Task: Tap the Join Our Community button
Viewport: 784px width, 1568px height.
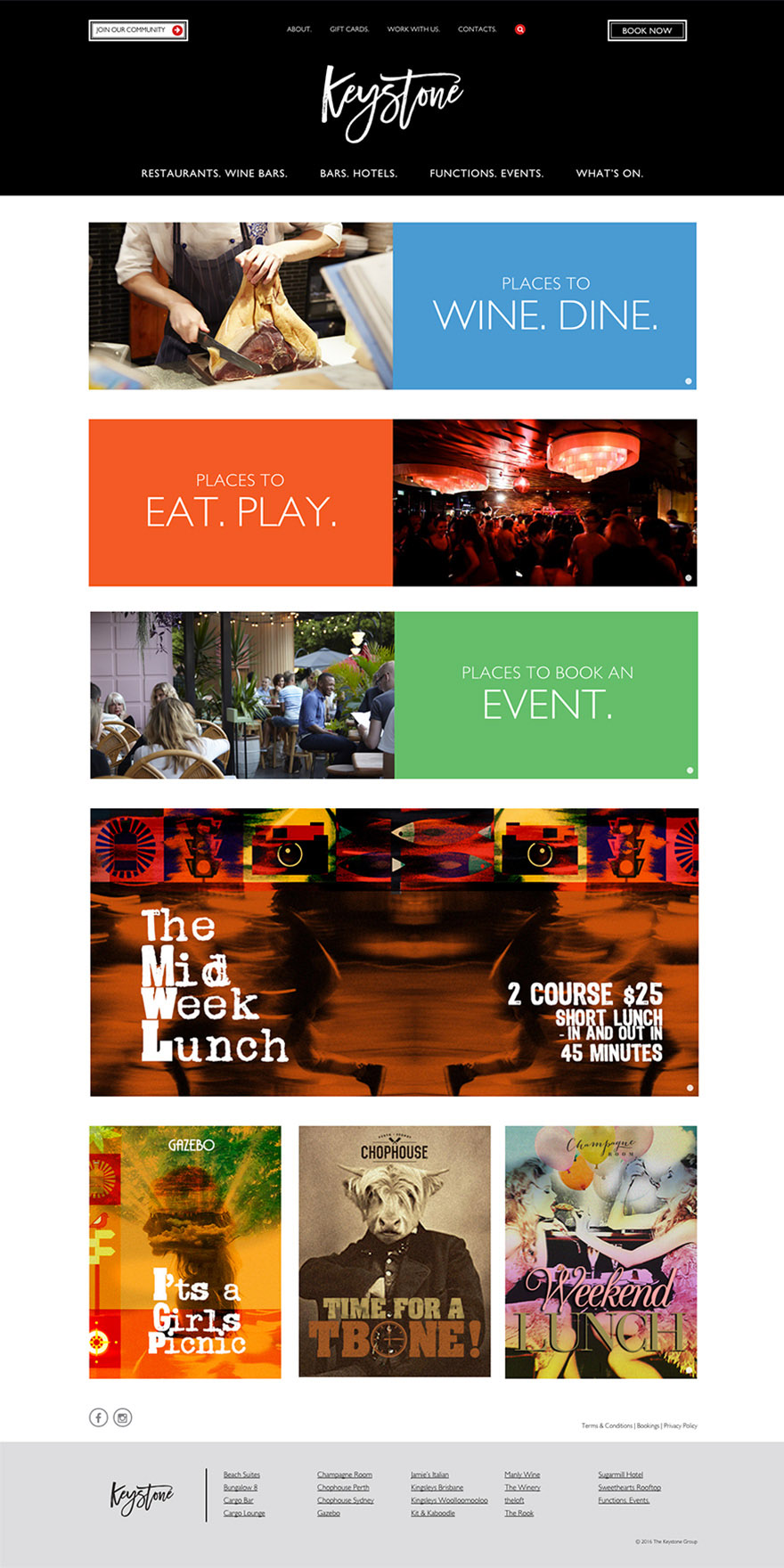Action: point(138,30)
